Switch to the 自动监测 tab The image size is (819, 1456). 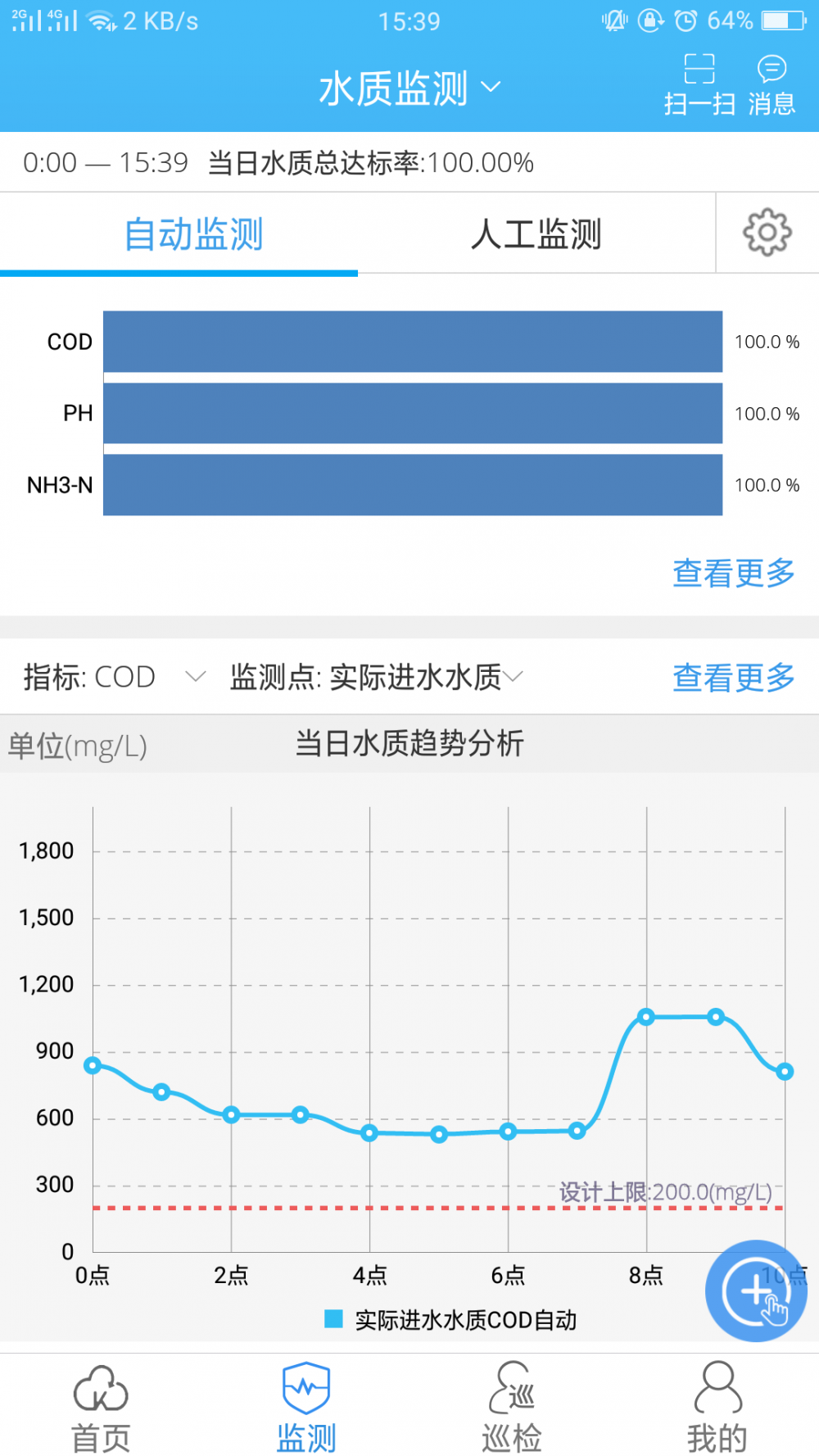(x=193, y=234)
